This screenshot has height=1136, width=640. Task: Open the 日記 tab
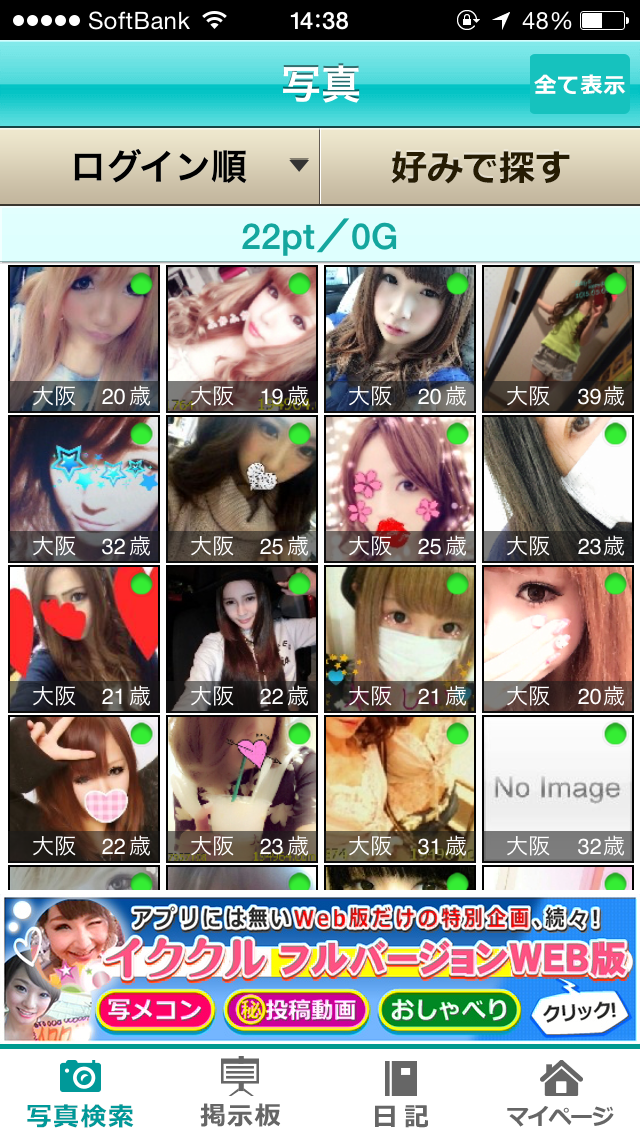point(400,1092)
